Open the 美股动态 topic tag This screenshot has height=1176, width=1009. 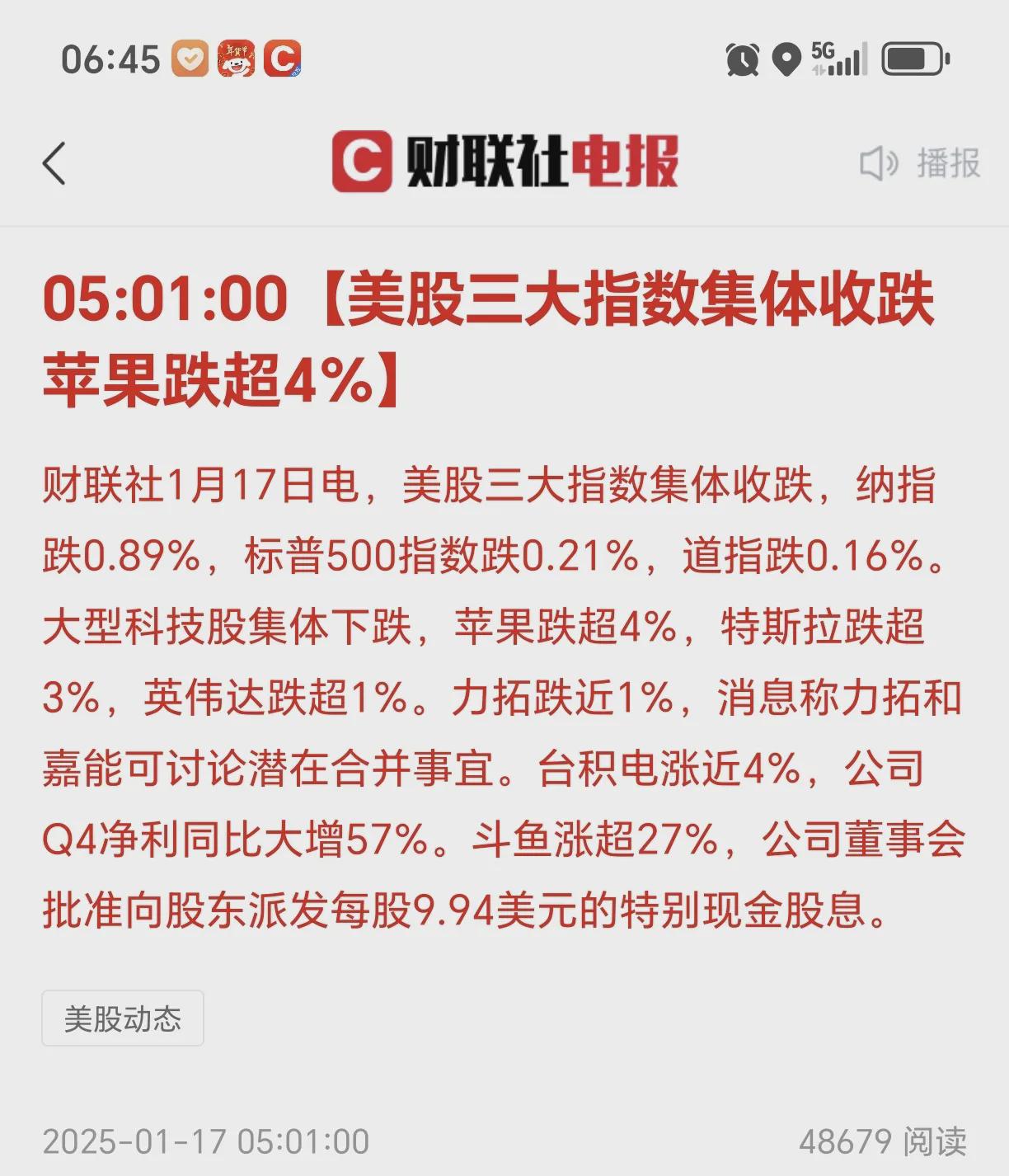click(x=123, y=1019)
